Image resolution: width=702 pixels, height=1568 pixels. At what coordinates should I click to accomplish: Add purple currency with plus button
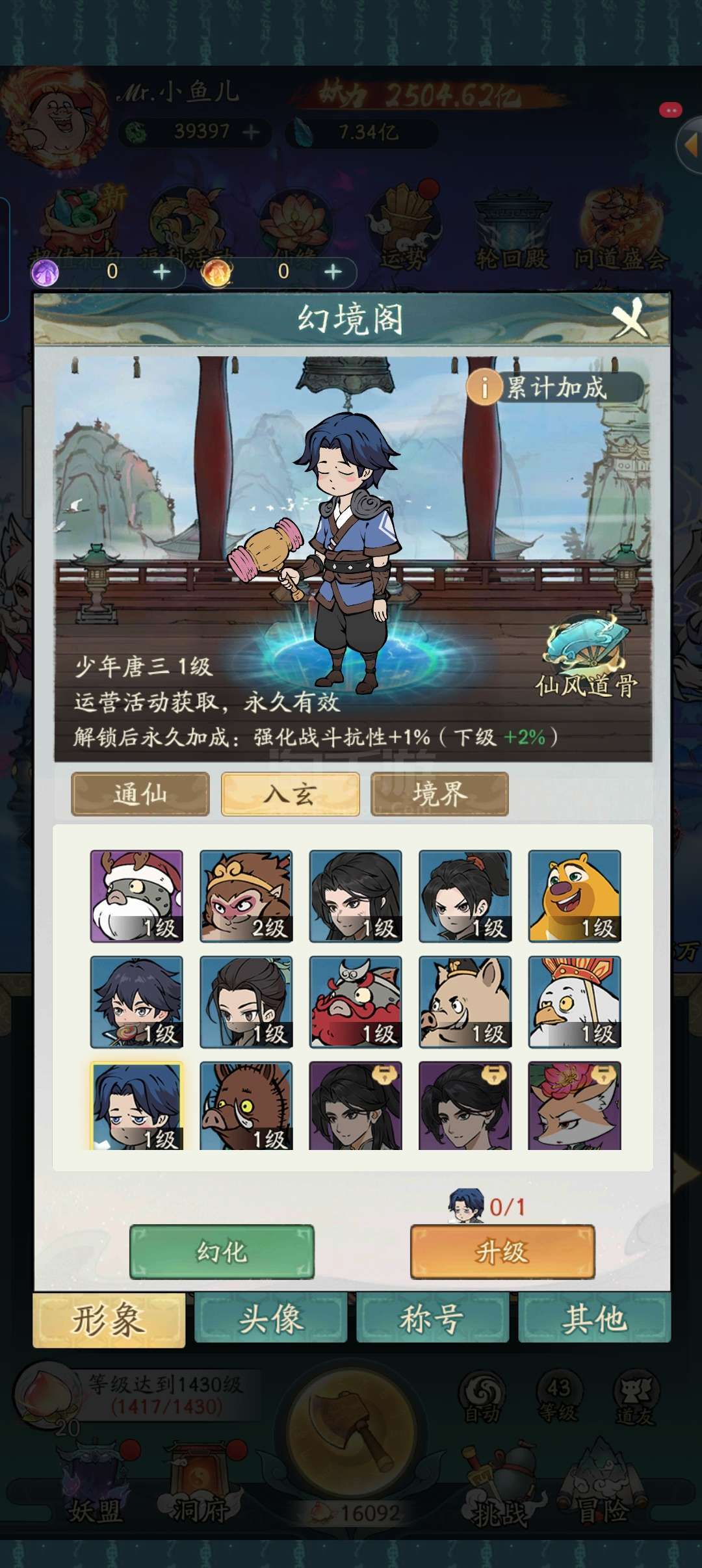pyautogui.click(x=161, y=271)
